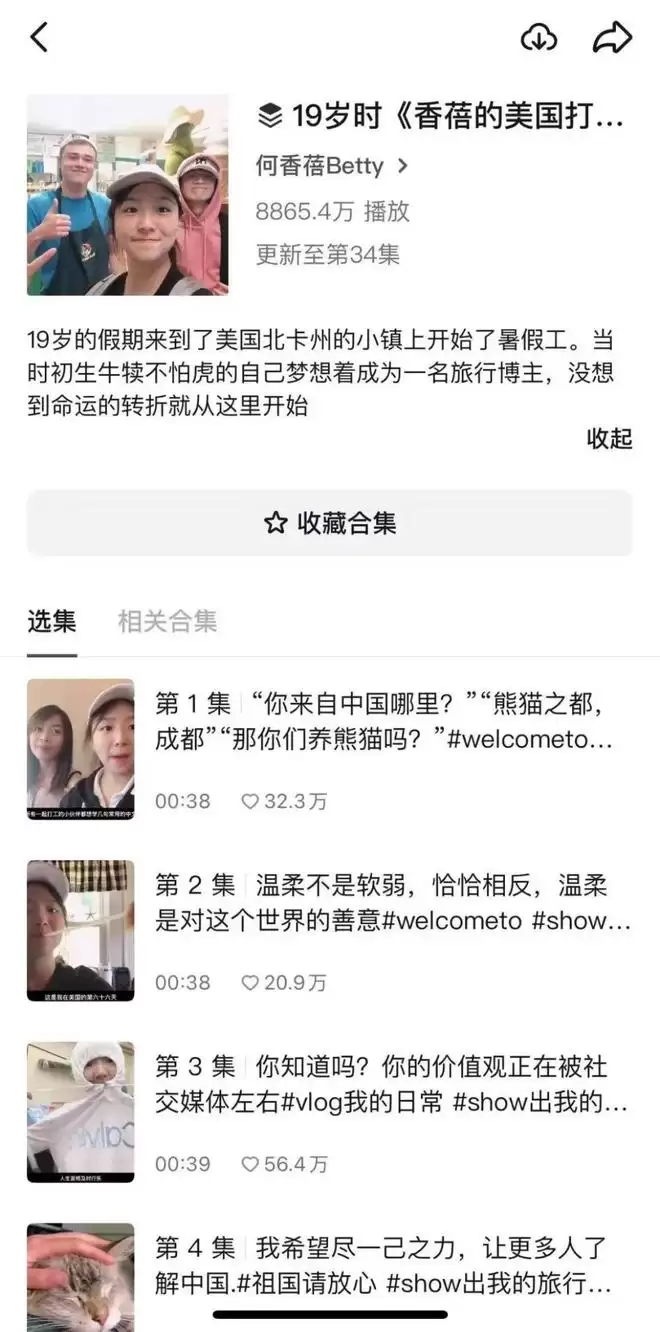Image resolution: width=660 pixels, height=1332 pixels.
Task: Share this video collection
Action: pyautogui.click(x=611, y=38)
